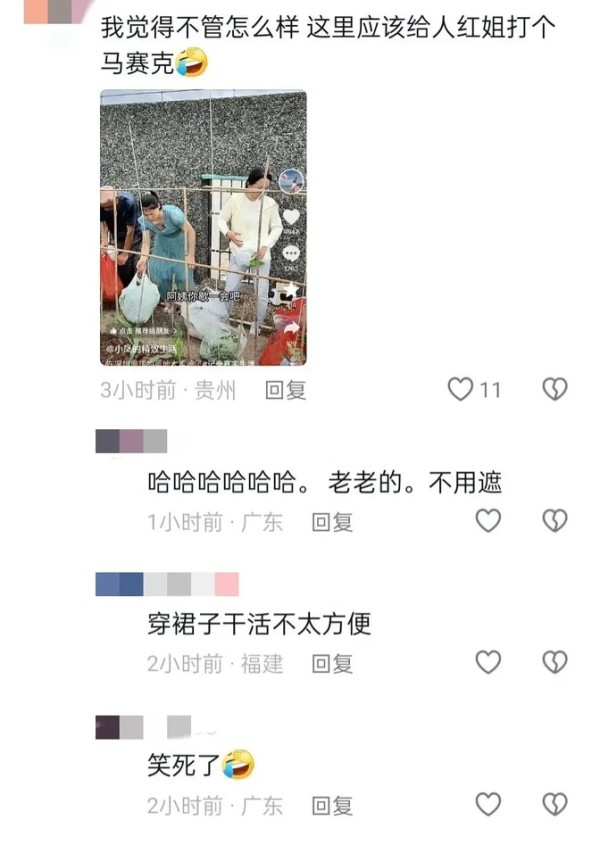Like the 哈哈哈哈哈哈 老老的 comment

[x=487, y=520]
